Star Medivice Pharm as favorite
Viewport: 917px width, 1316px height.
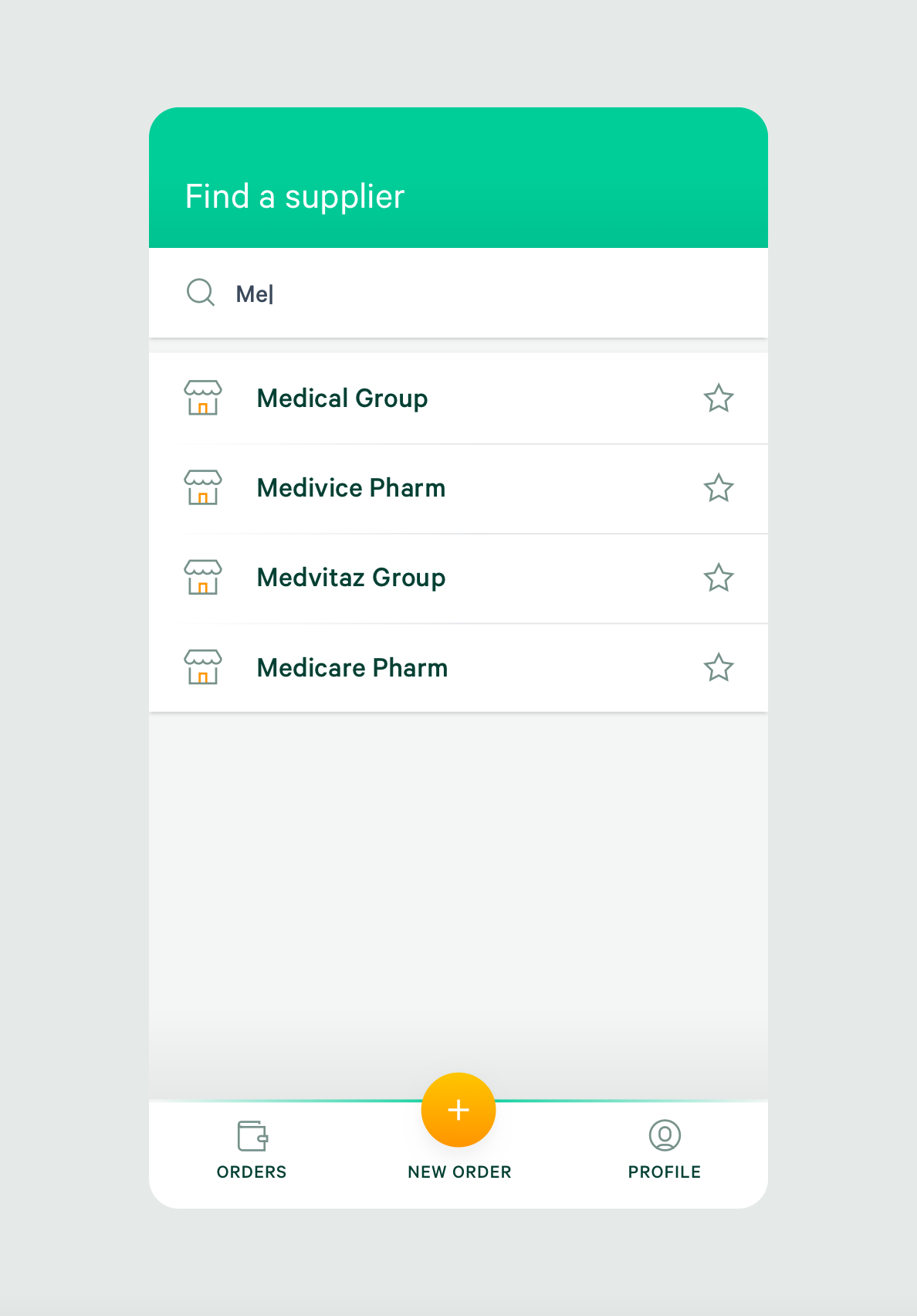[x=718, y=488]
